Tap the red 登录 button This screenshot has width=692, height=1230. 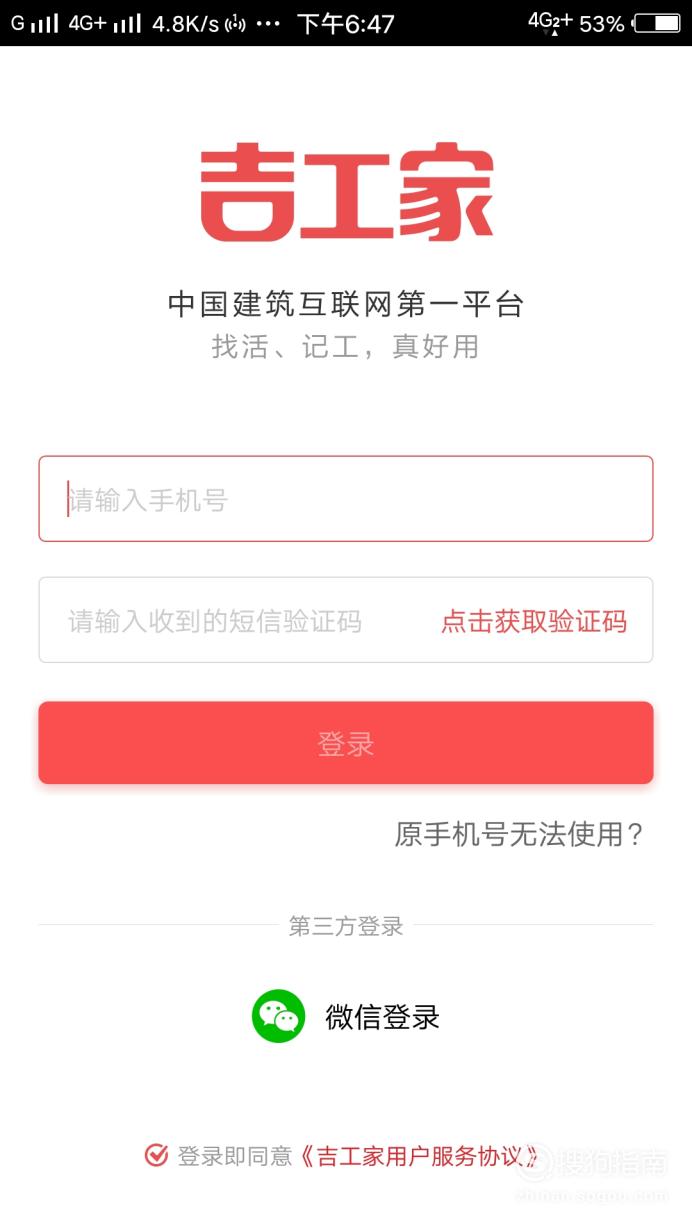345,743
